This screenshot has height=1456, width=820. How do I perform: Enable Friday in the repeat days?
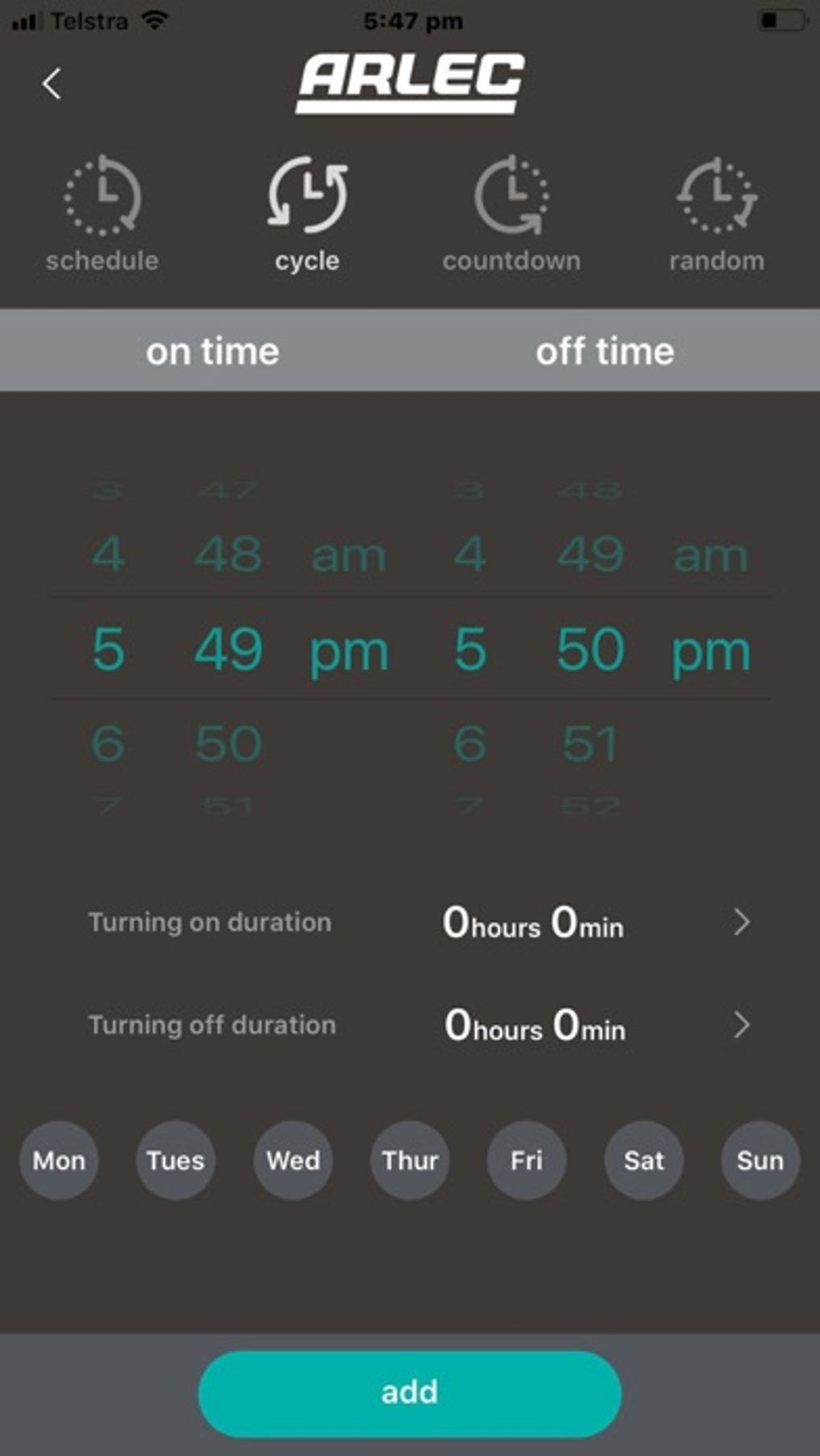coord(526,1160)
